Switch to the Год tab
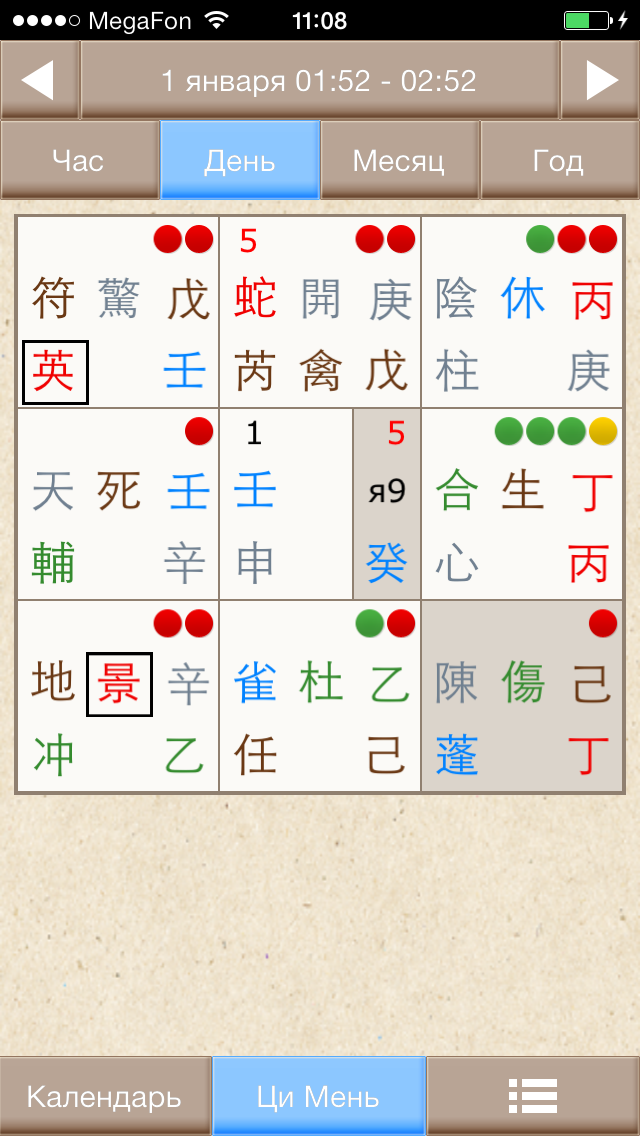Screen dimensions: 640x1136 tap(559, 160)
